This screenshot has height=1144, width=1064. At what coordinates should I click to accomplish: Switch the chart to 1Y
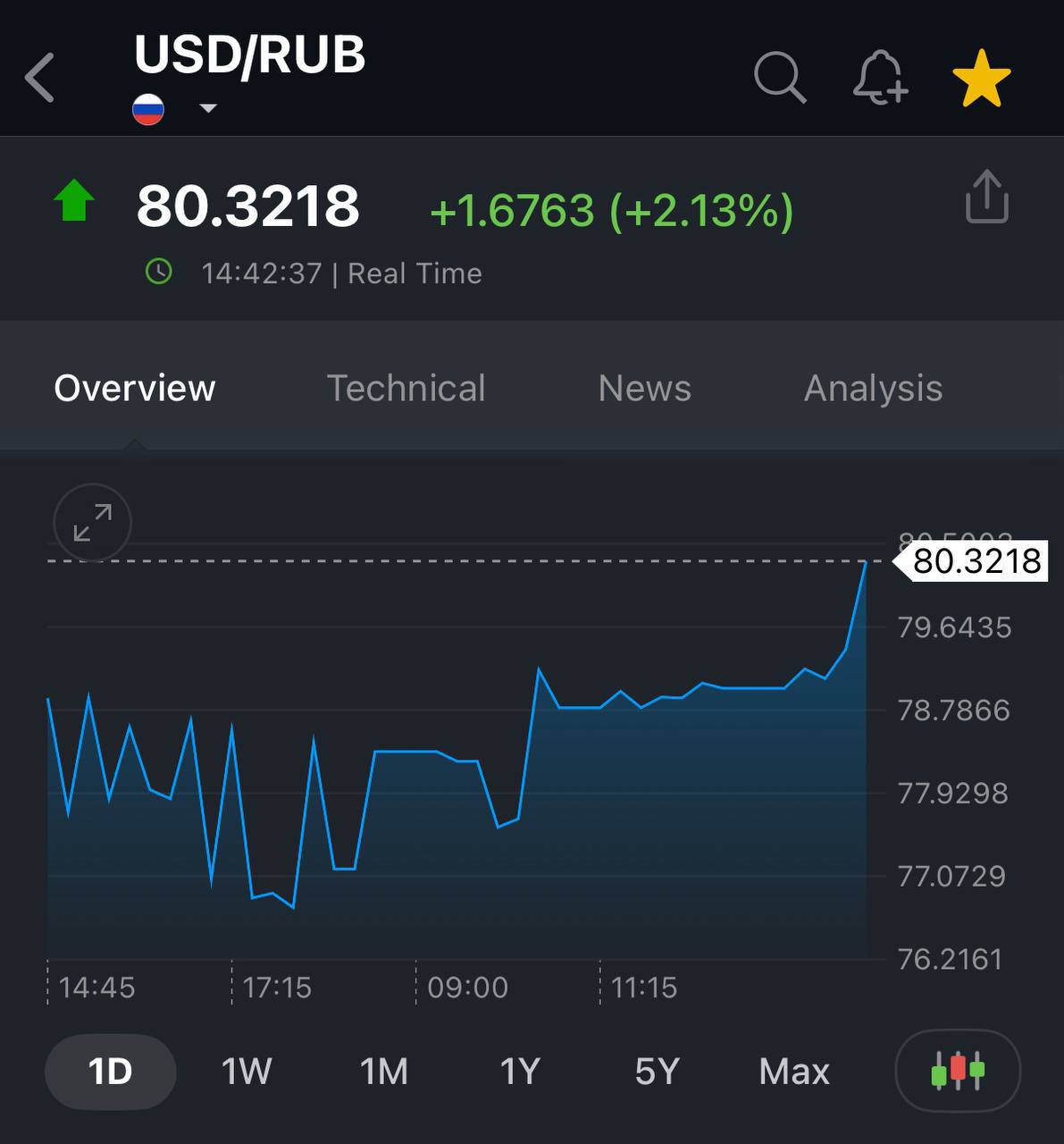tap(520, 1071)
